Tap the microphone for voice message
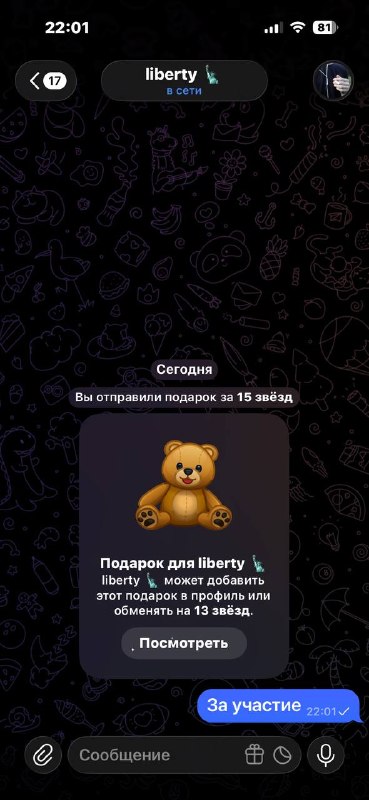The width and height of the screenshot is (369, 800). coord(326,755)
